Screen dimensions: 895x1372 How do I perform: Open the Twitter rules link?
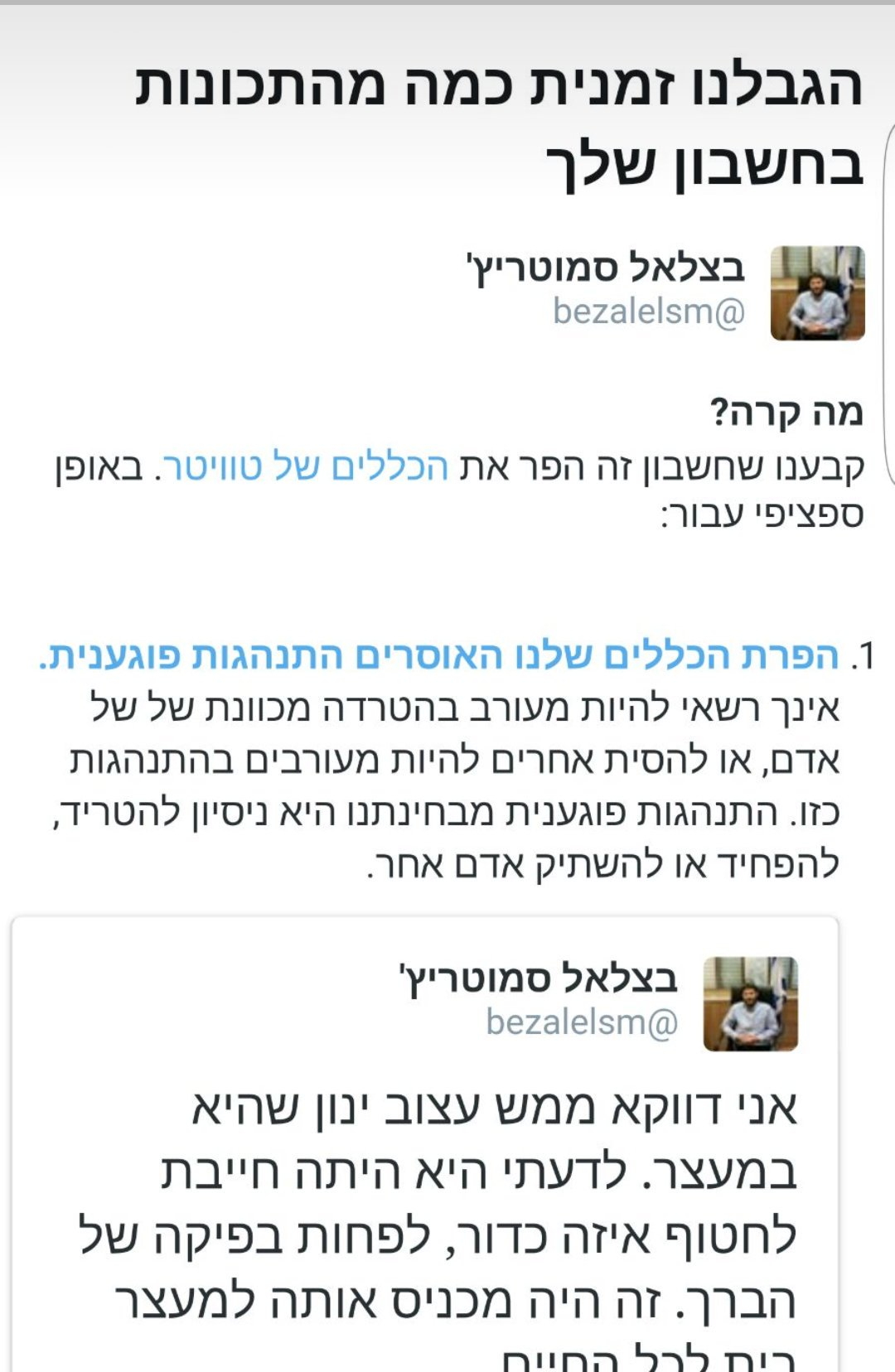(x=307, y=467)
